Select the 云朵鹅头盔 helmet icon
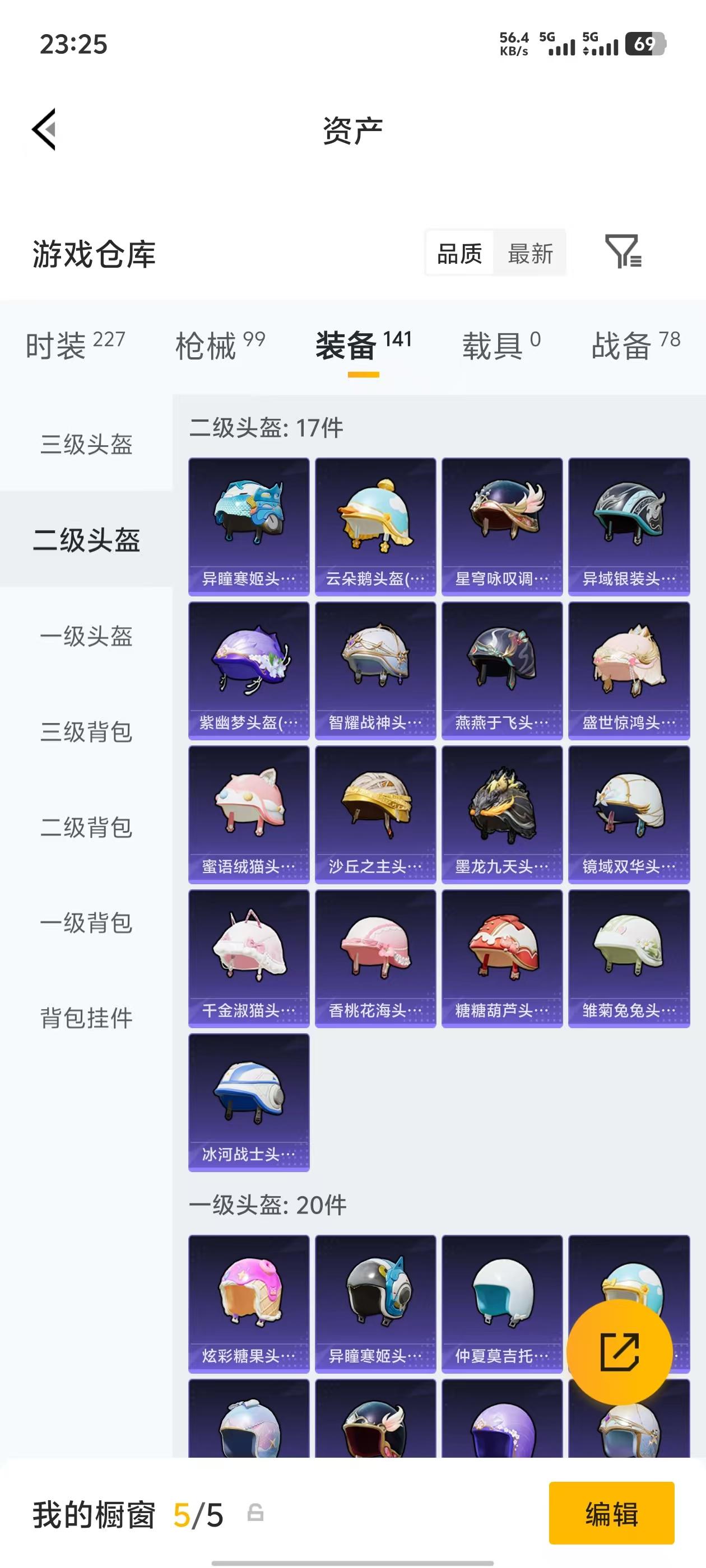This screenshot has height=1568, width=706. [x=375, y=524]
